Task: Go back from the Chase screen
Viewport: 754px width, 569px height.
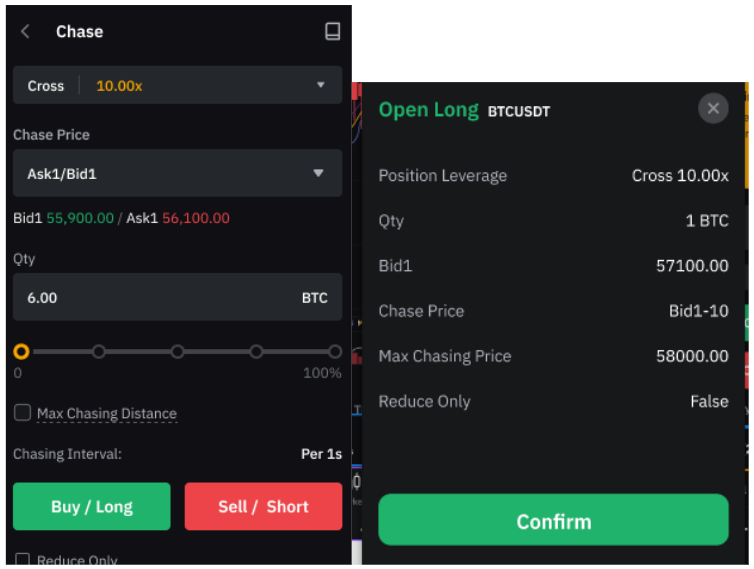Action: (26, 32)
